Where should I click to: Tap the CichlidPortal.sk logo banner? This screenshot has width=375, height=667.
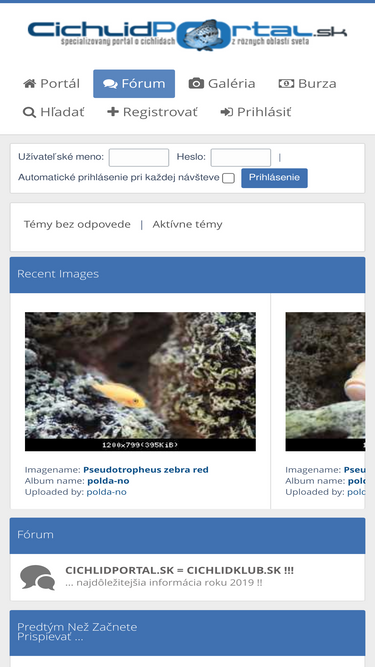[x=188, y=35]
